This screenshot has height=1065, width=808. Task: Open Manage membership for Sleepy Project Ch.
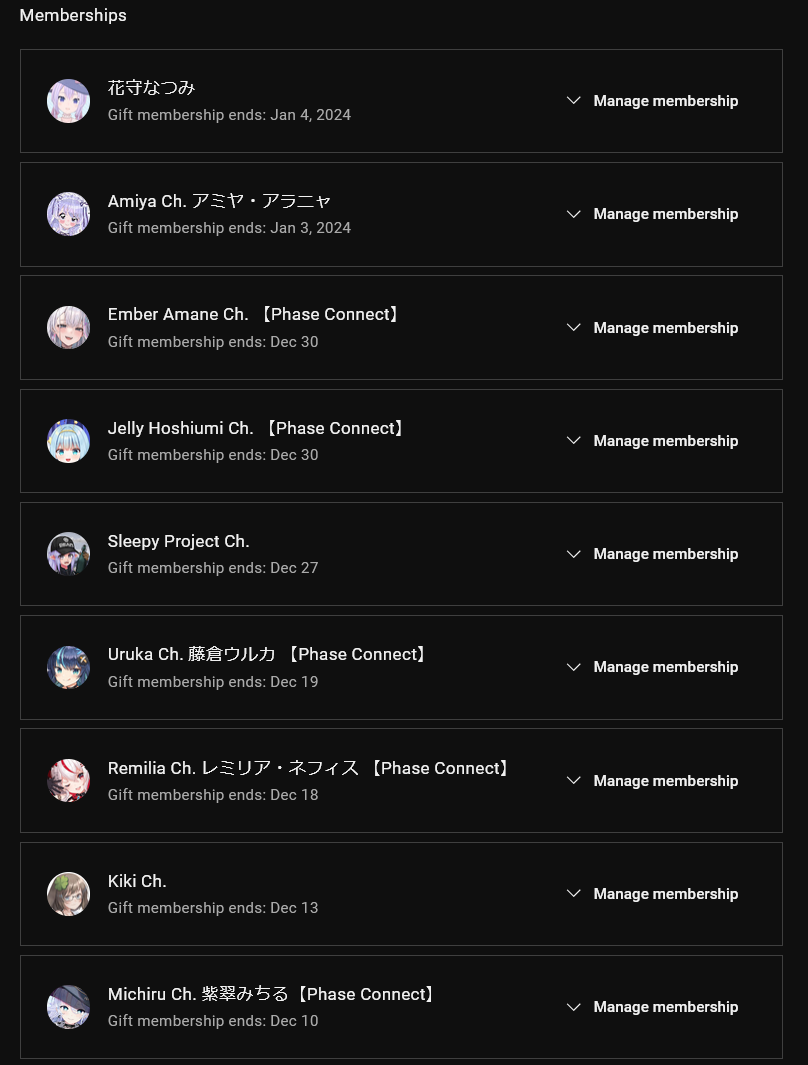(652, 554)
